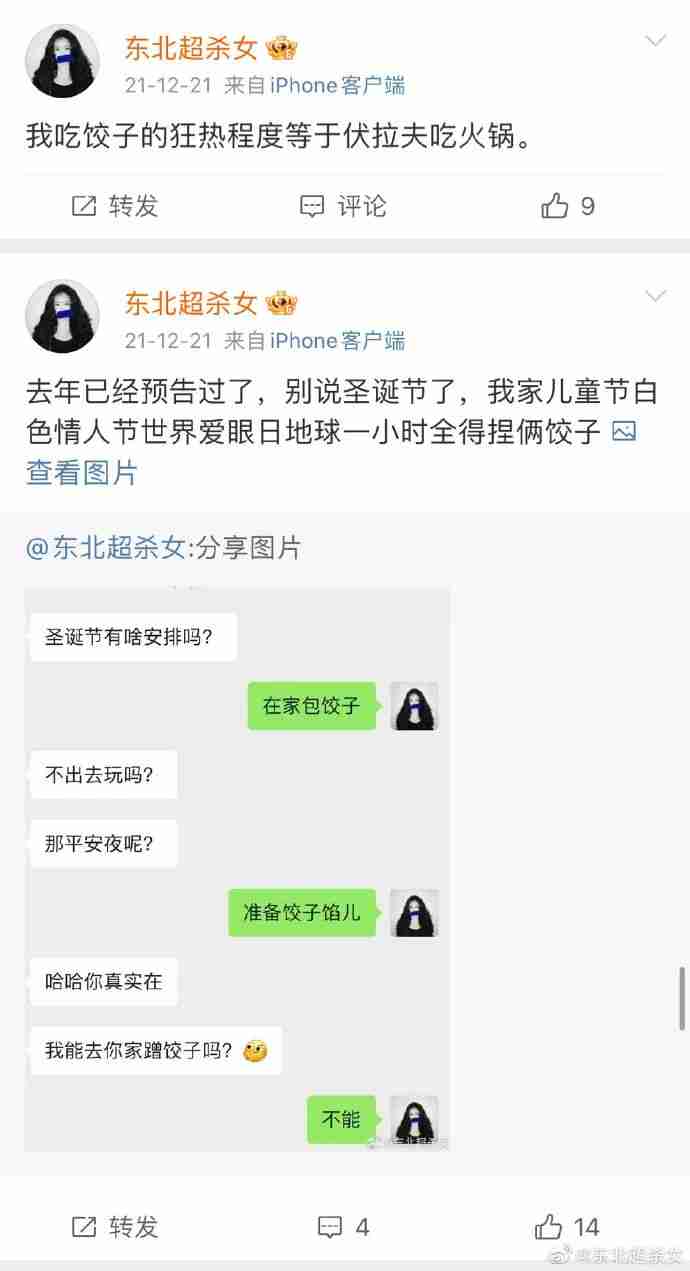View the shared chat screenshot image
690x1271 pixels.
tap(237, 868)
